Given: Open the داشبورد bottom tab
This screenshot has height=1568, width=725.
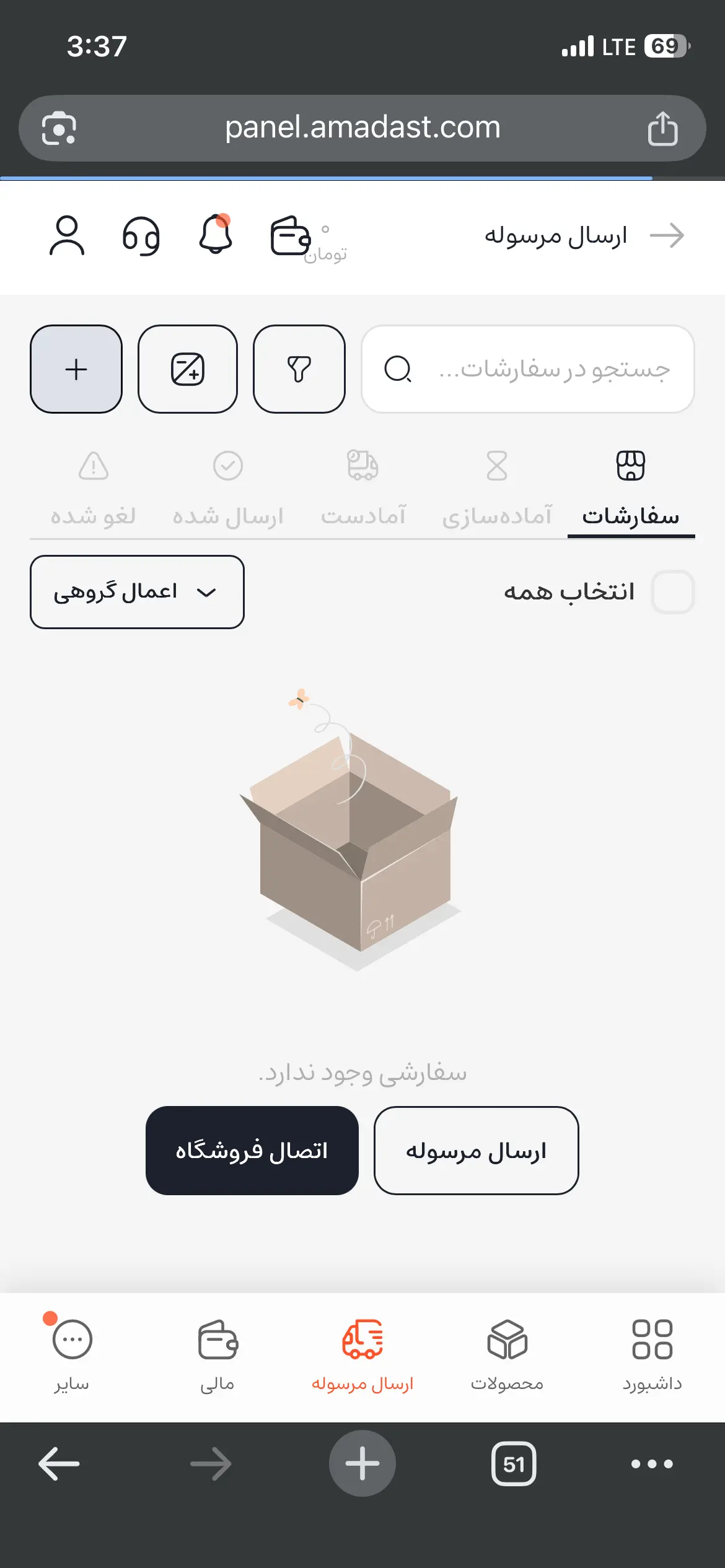Looking at the screenshot, I should [652, 1355].
